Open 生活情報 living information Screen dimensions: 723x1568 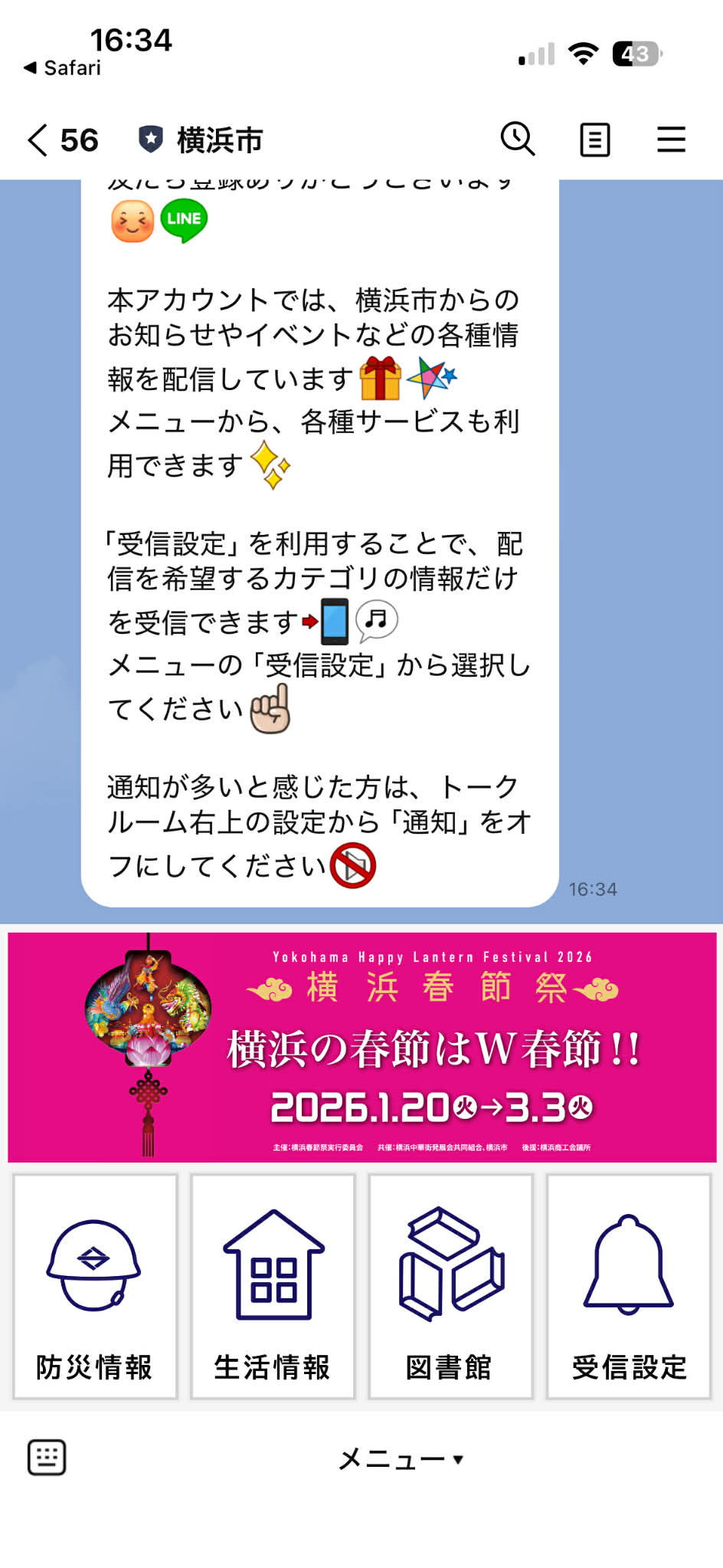273,1287
